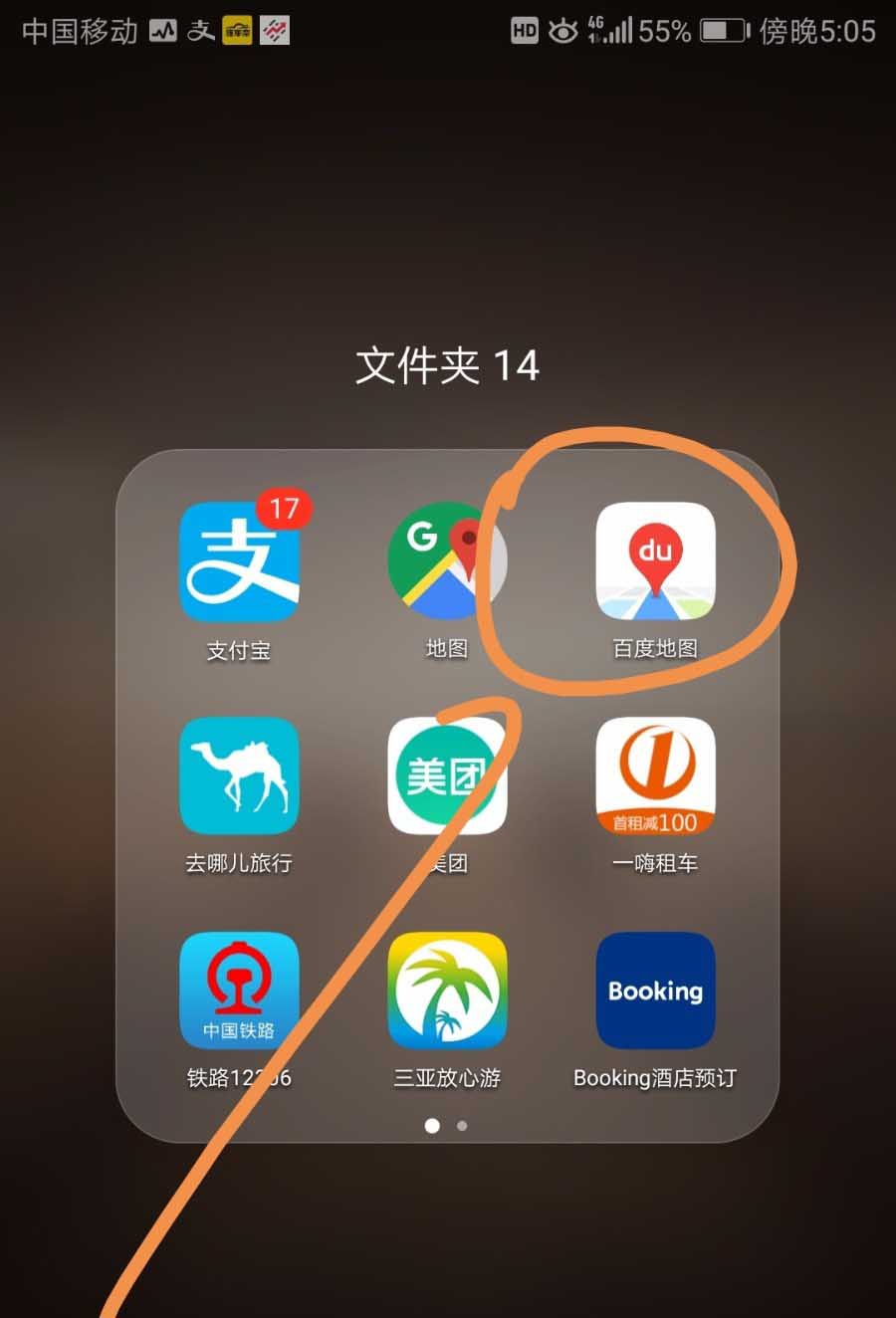This screenshot has height=1318, width=896.
Task: Open the 铁路12306 railway app
Action: [x=239, y=991]
